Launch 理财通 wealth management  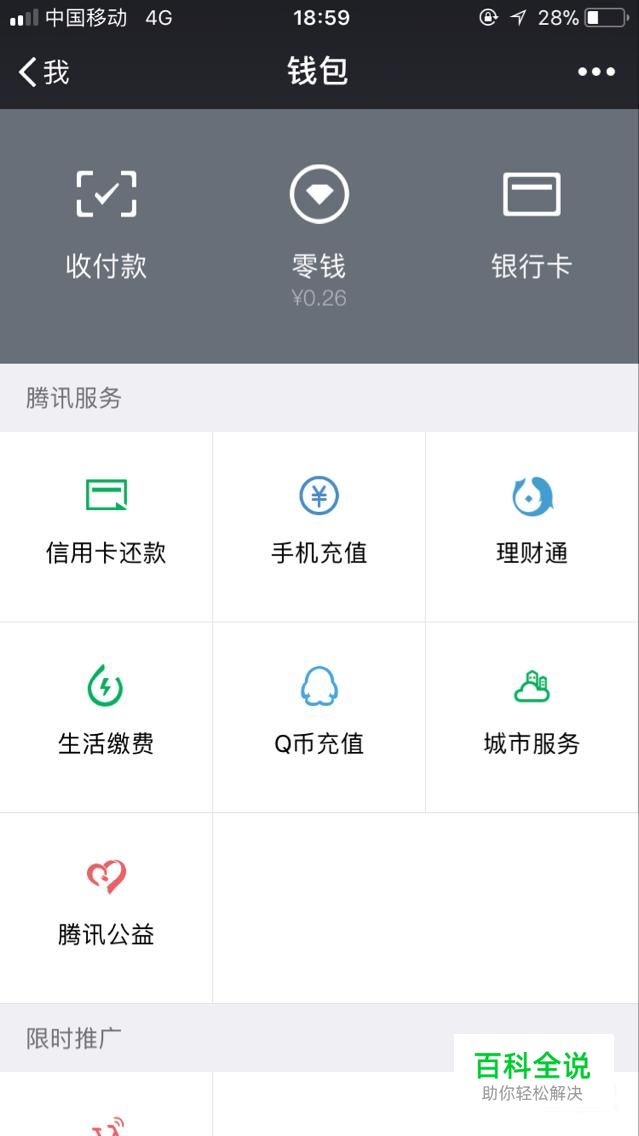(532, 525)
